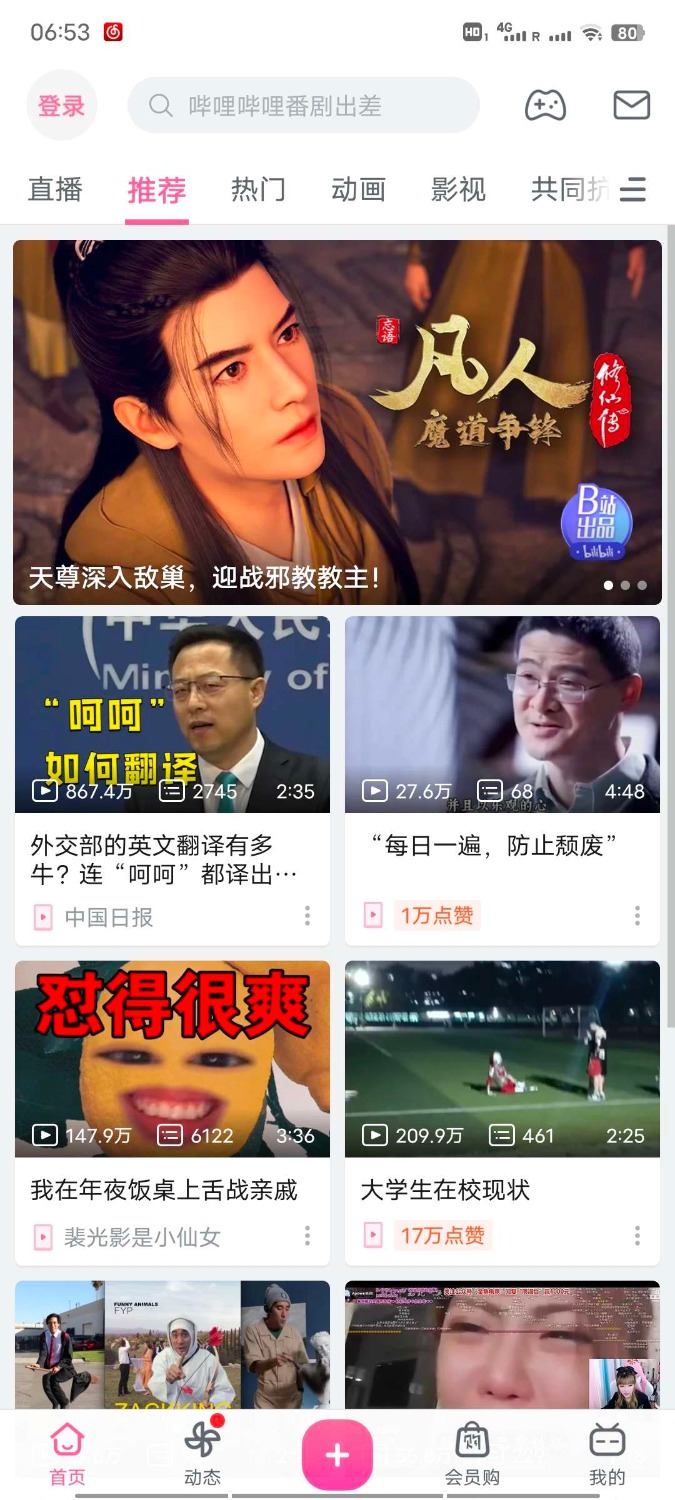Screen dimensions: 675x1500
Task: Open the search box 哔哩哔哩番剧出差
Action: pos(303,106)
